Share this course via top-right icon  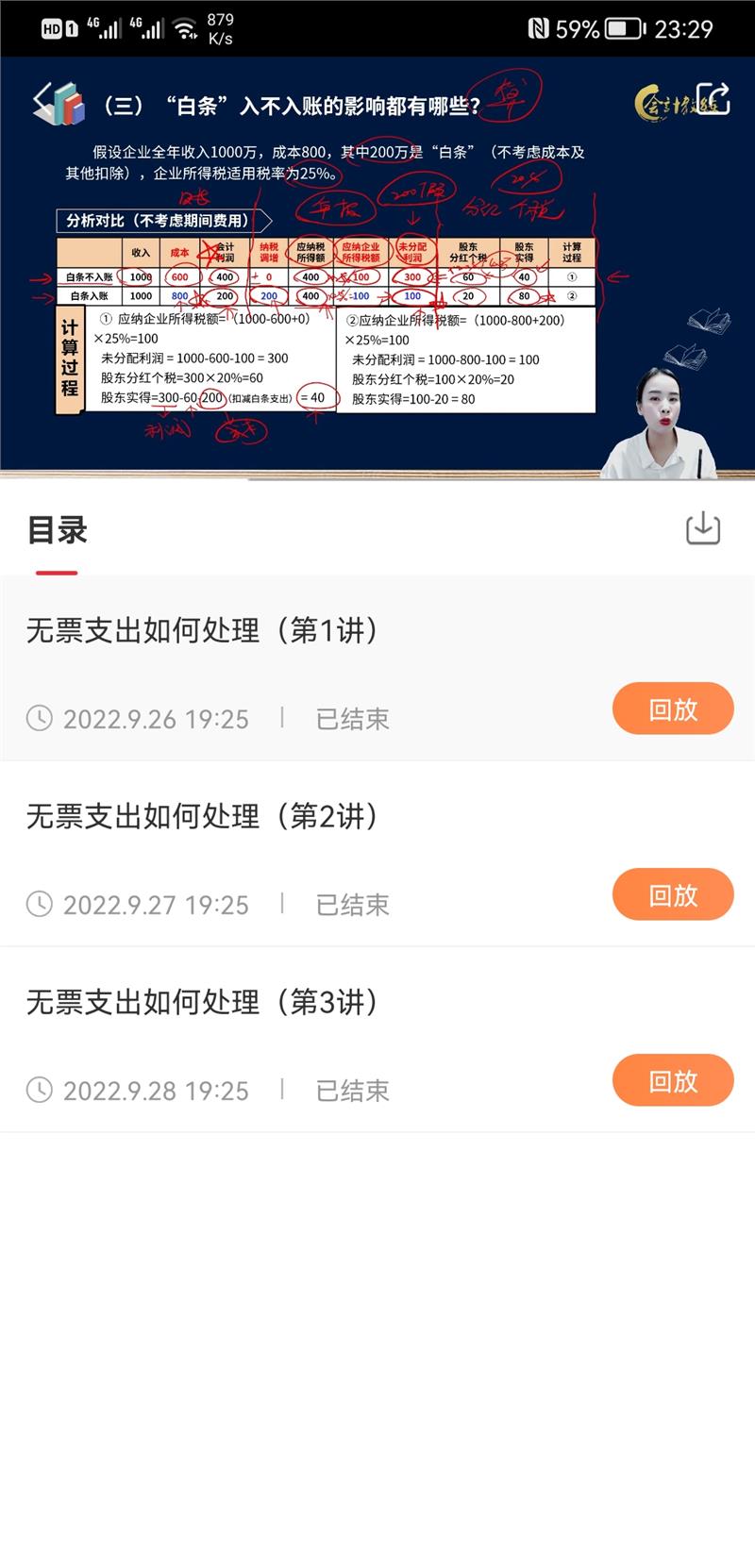point(713,98)
